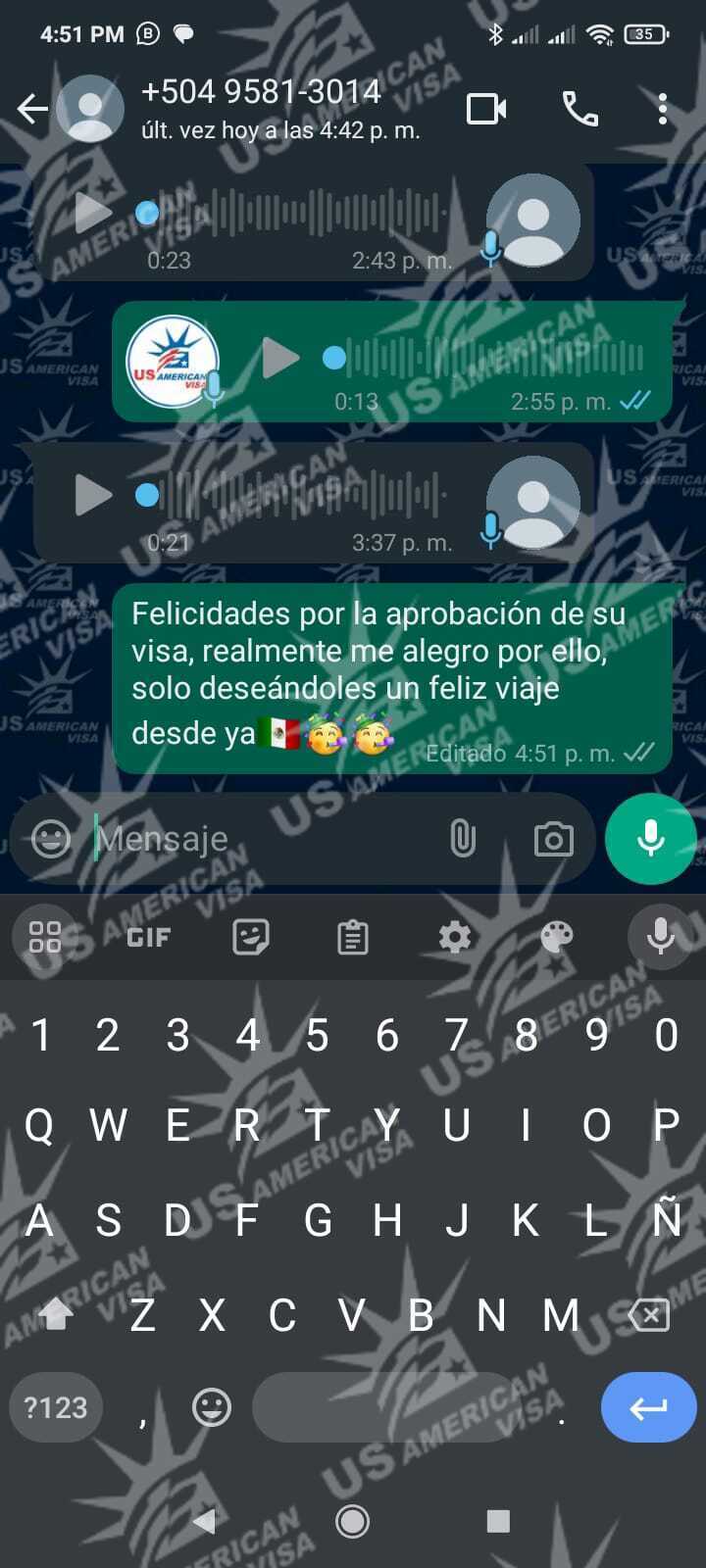Open the keyboard GIF panel

click(x=148, y=938)
